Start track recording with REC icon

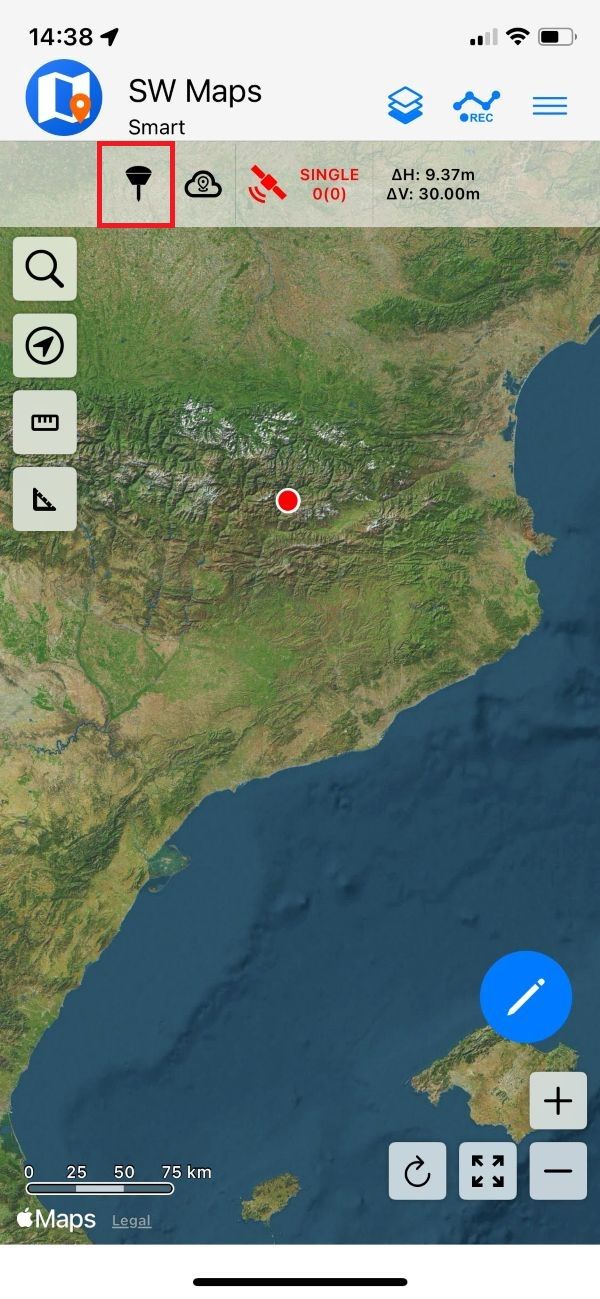pos(476,106)
